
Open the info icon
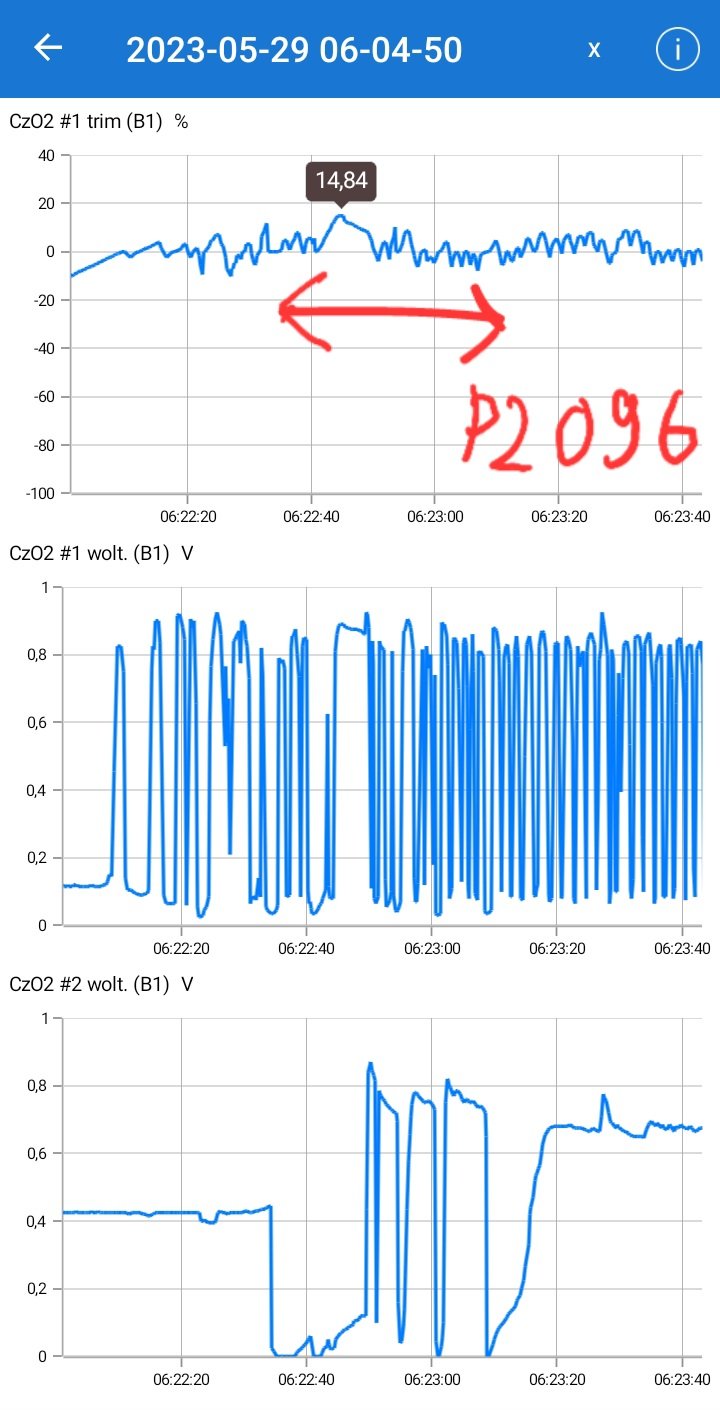(677, 49)
